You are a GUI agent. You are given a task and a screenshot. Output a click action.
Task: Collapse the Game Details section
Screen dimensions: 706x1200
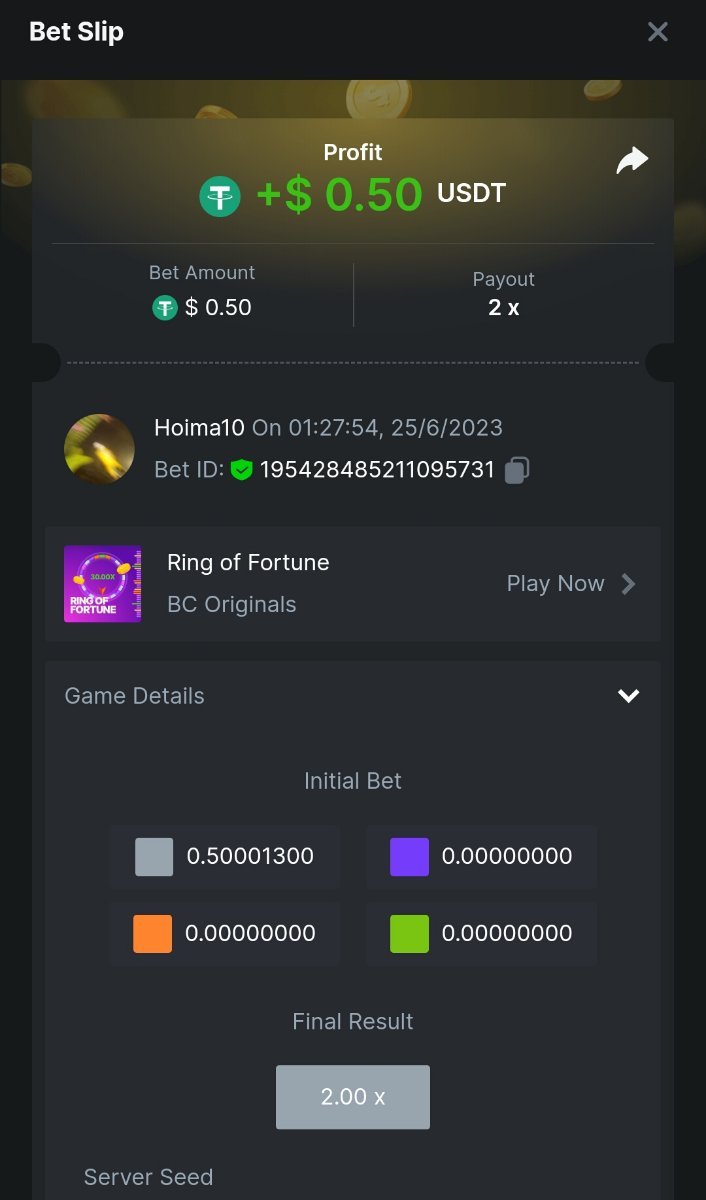tap(628, 696)
